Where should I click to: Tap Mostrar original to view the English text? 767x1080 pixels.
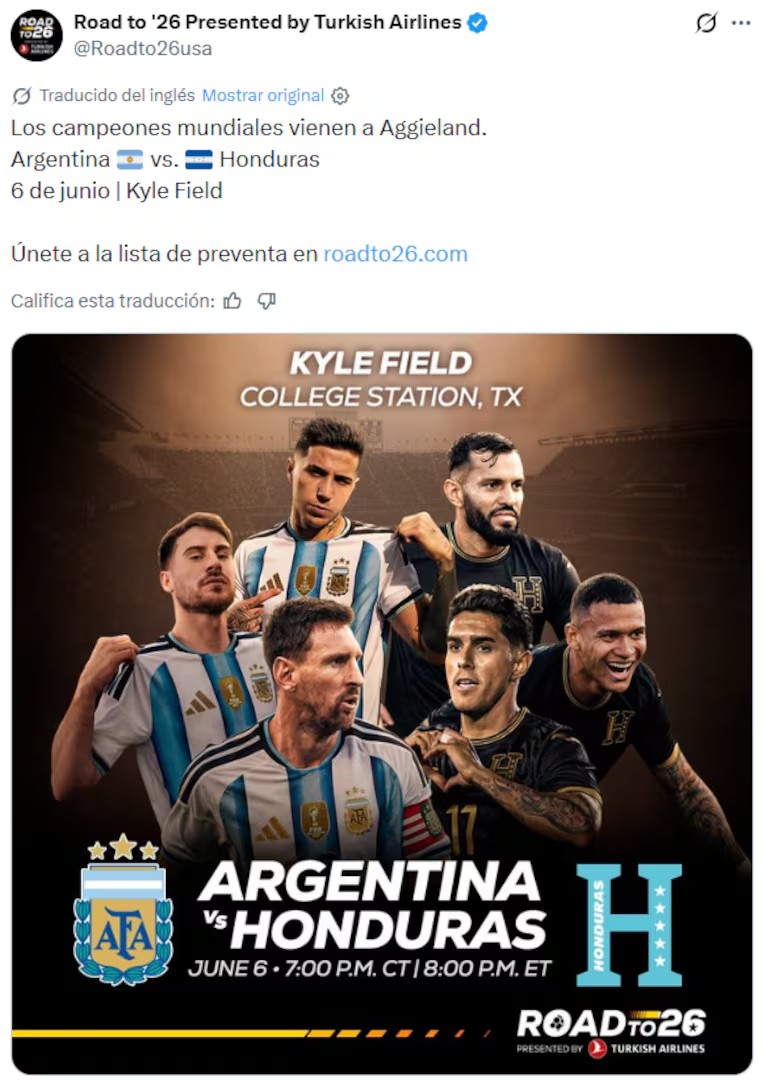[x=262, y=95]
